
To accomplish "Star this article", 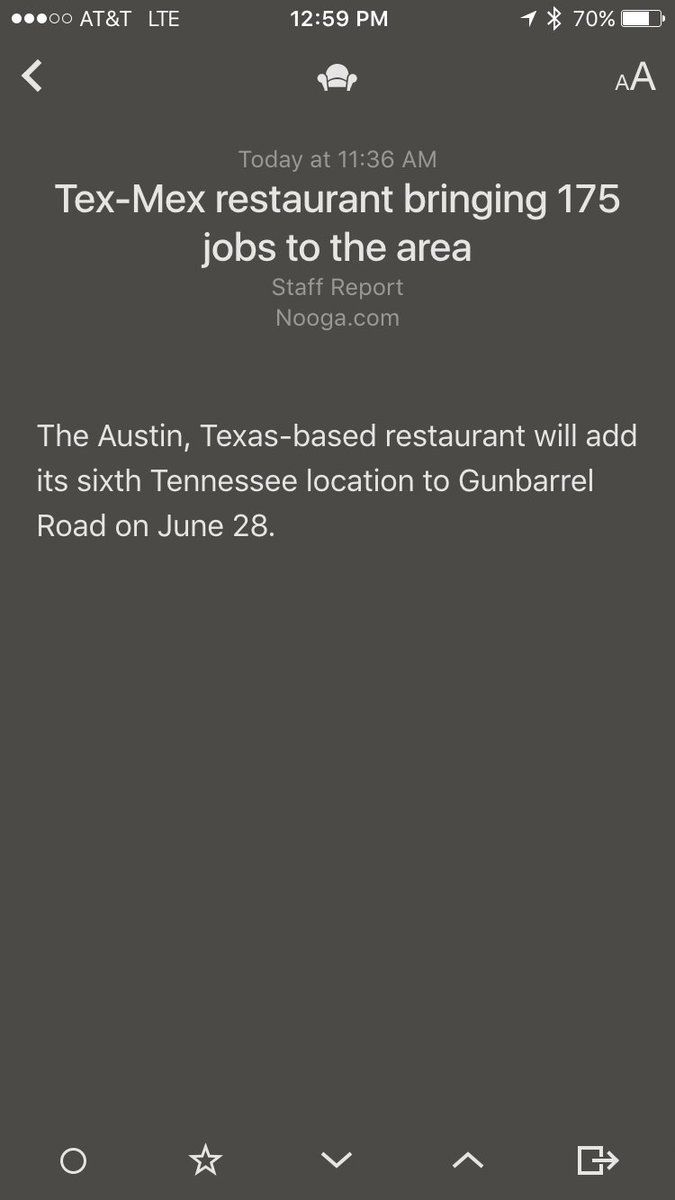I will coord(205,1160).
